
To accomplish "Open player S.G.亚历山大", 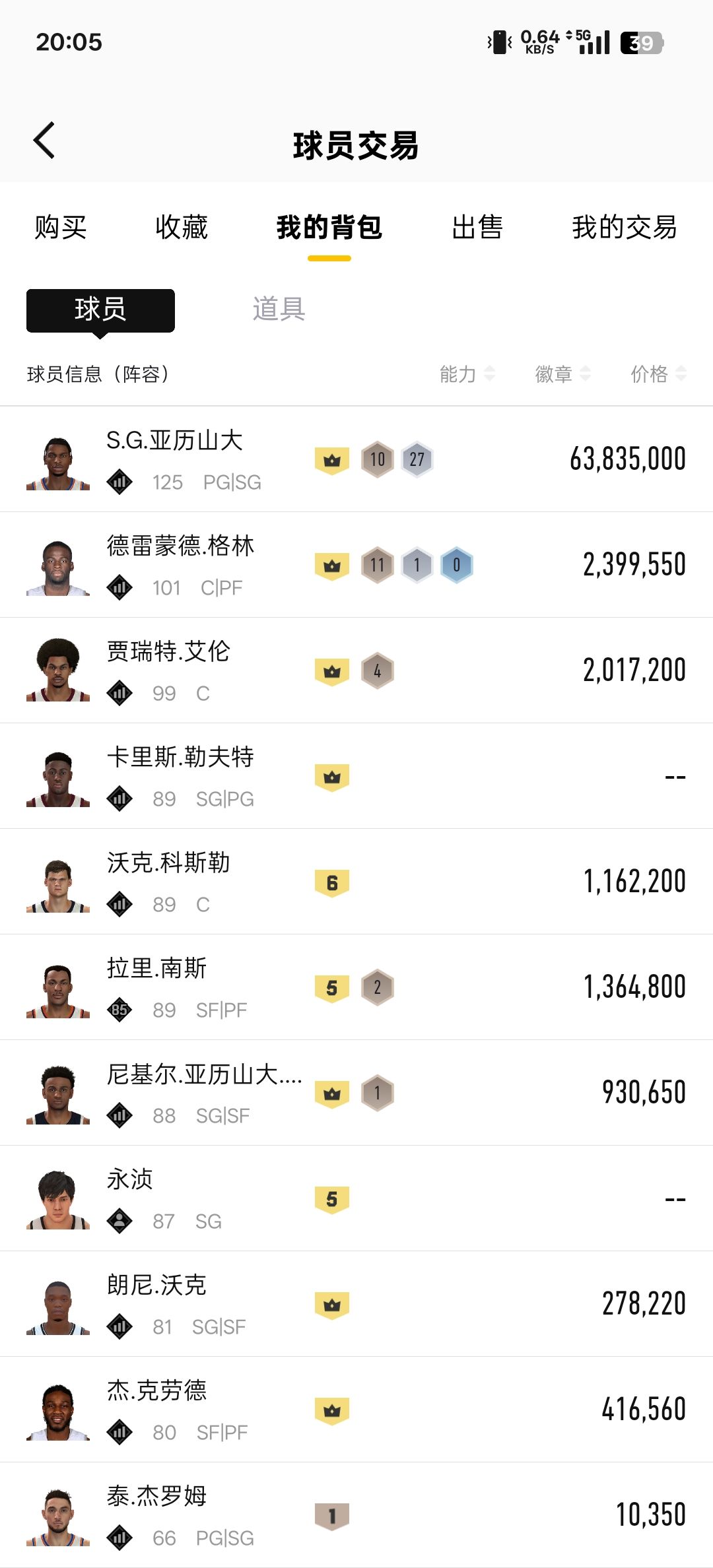I will [x=356, y=459].
